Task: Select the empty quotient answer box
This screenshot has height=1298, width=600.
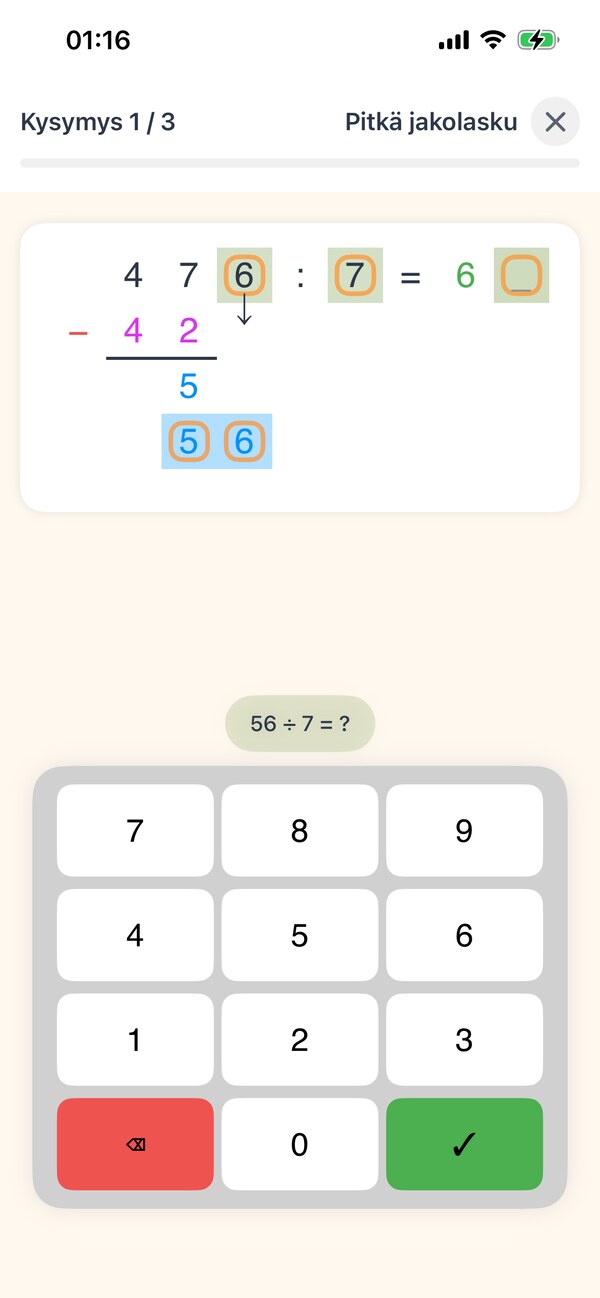Action: point(521,276)
